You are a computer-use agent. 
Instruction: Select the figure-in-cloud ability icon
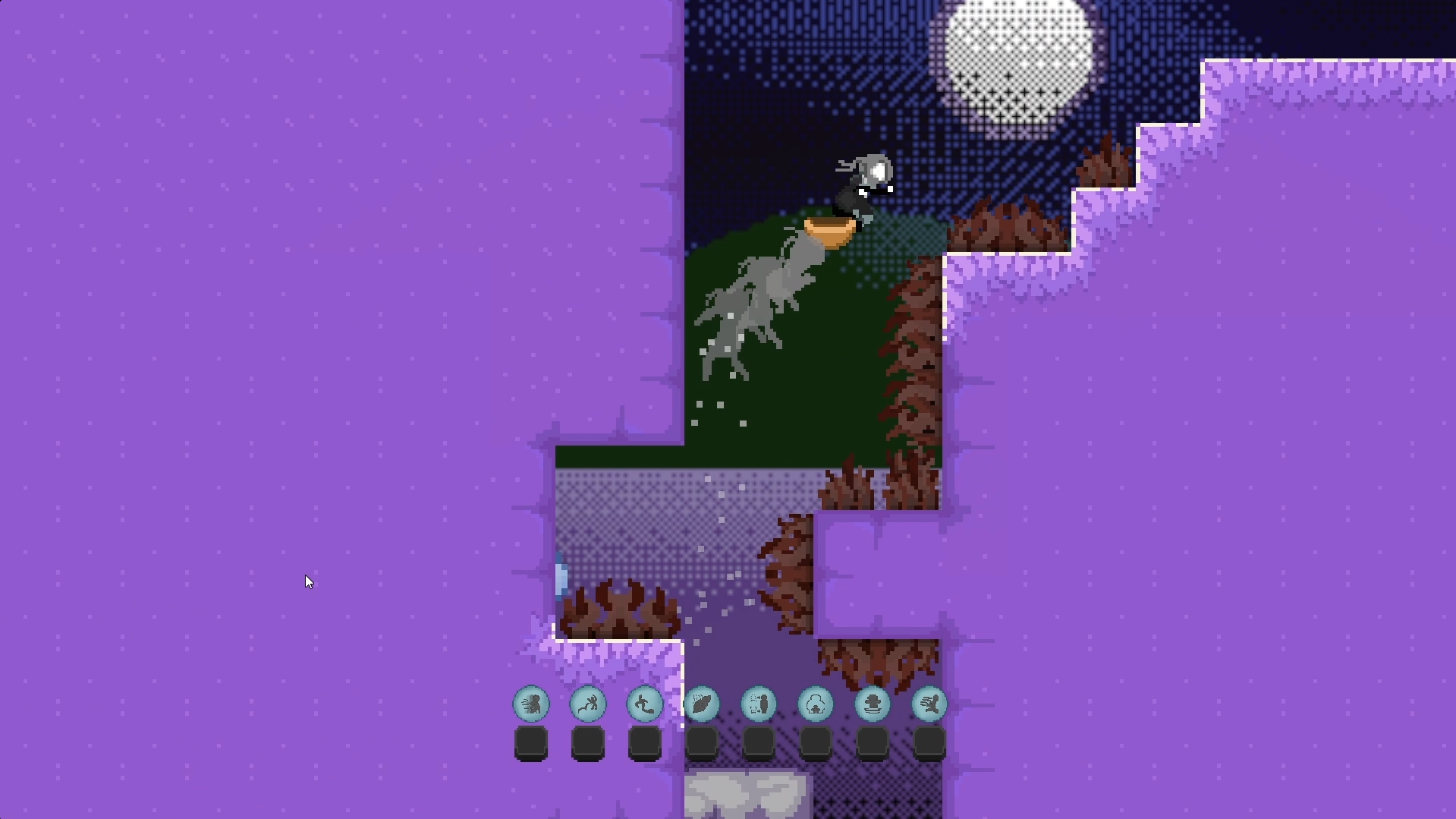[816, 704]
